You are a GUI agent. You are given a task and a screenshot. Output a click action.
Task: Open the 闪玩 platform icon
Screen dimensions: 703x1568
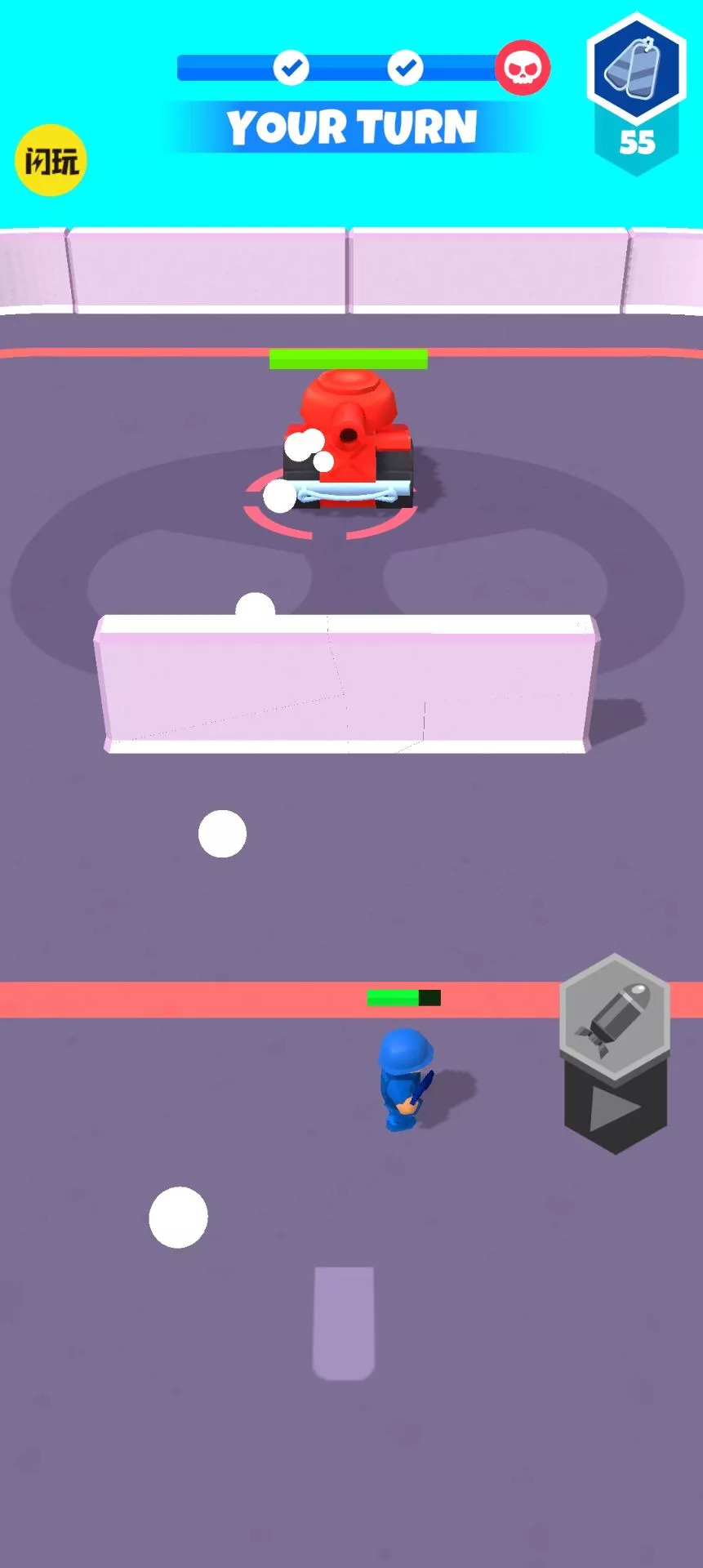tap(51, 158)
